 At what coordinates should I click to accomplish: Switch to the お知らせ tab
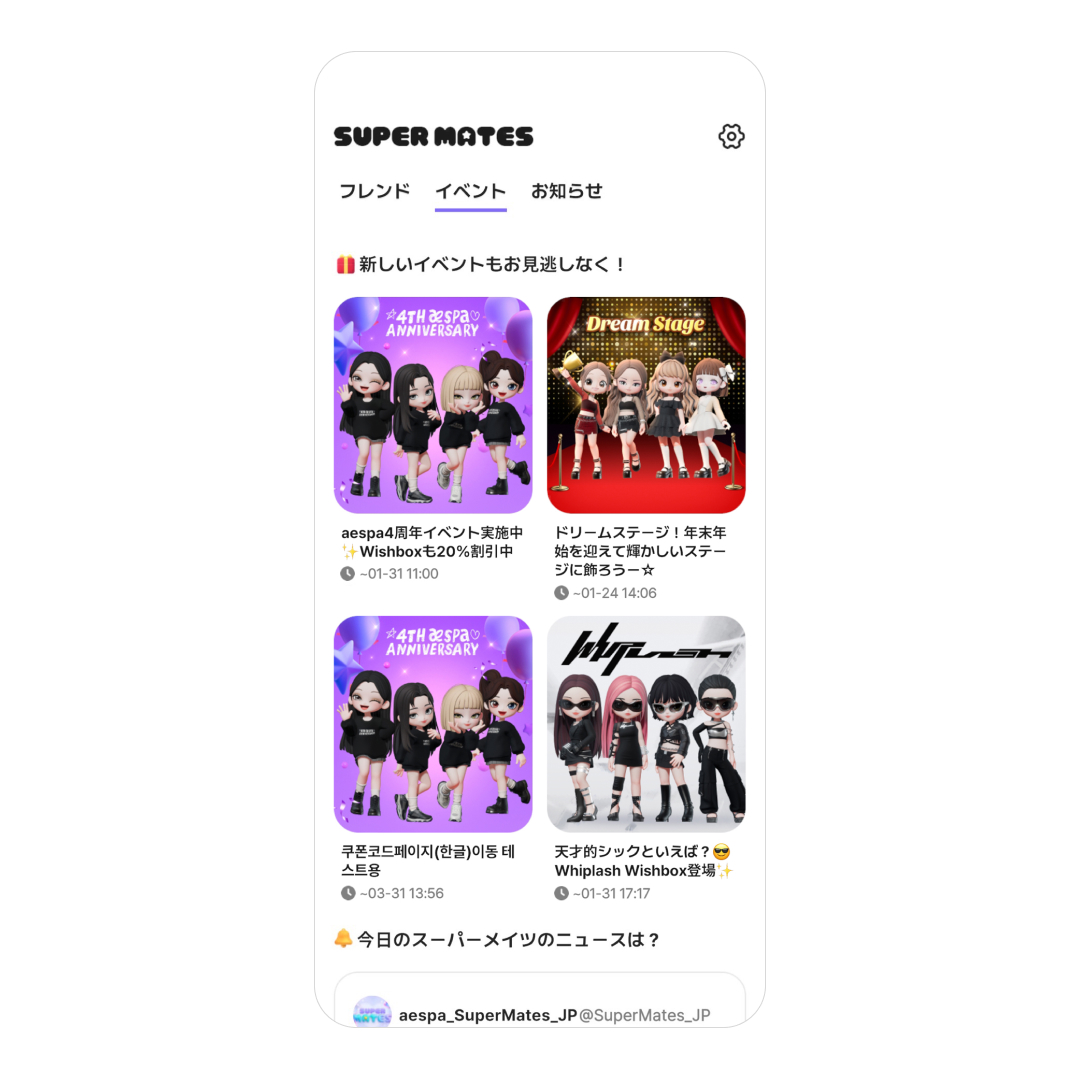(566, 191)
